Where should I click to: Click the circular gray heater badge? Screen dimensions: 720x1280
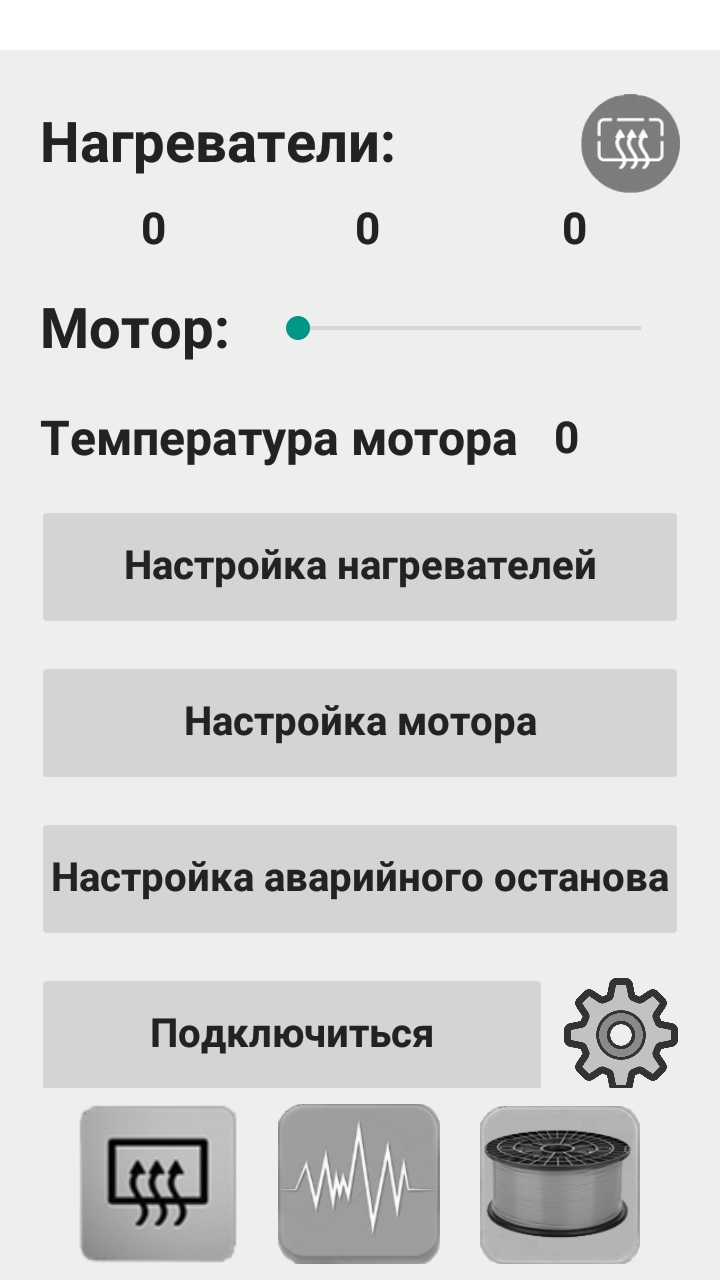631,143
